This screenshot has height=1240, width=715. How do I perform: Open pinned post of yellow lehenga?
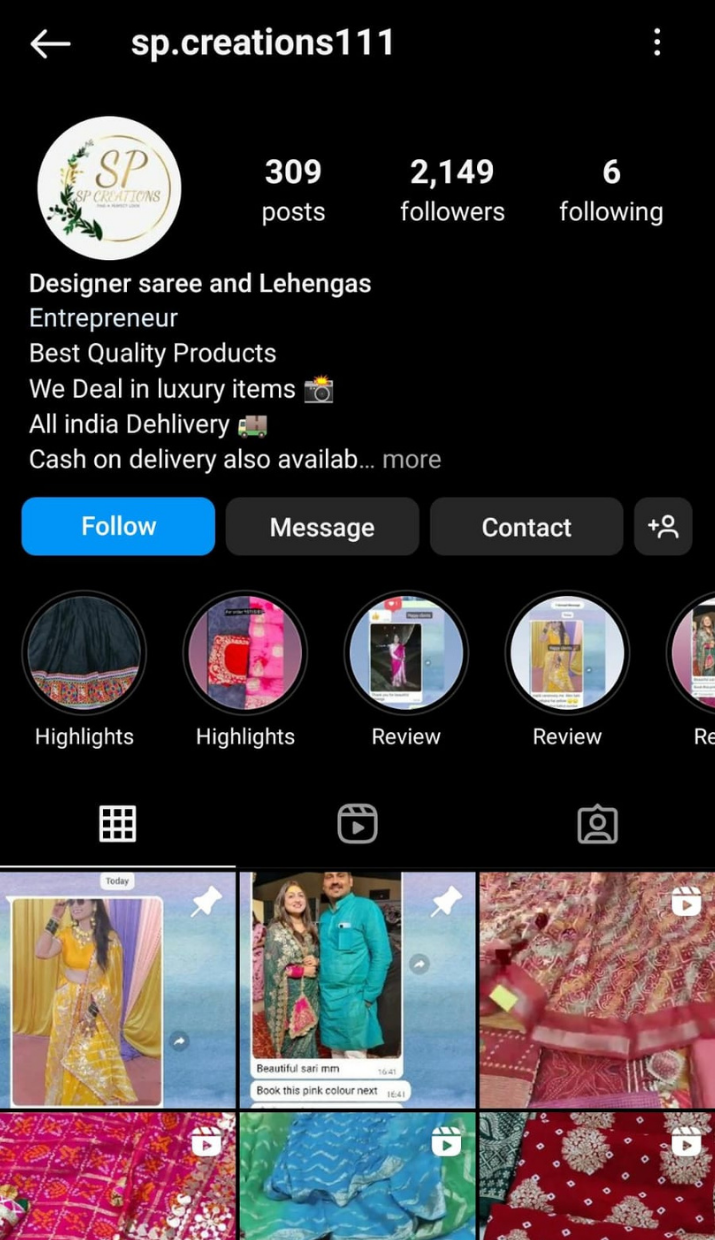118,988
